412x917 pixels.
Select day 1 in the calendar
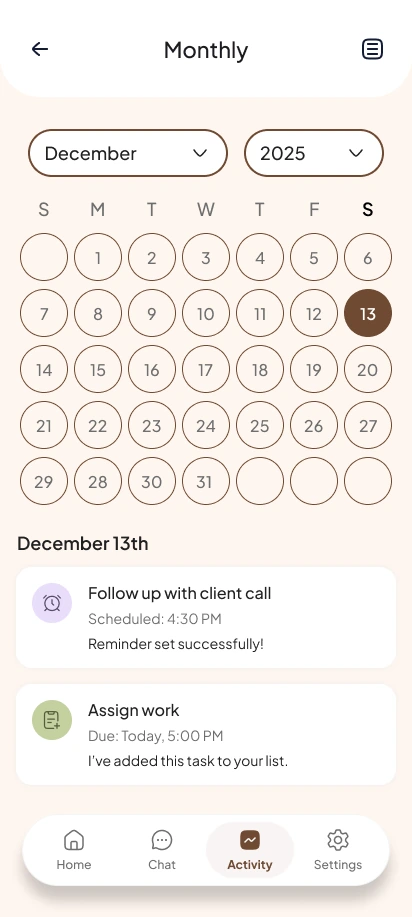coord(98,257)
